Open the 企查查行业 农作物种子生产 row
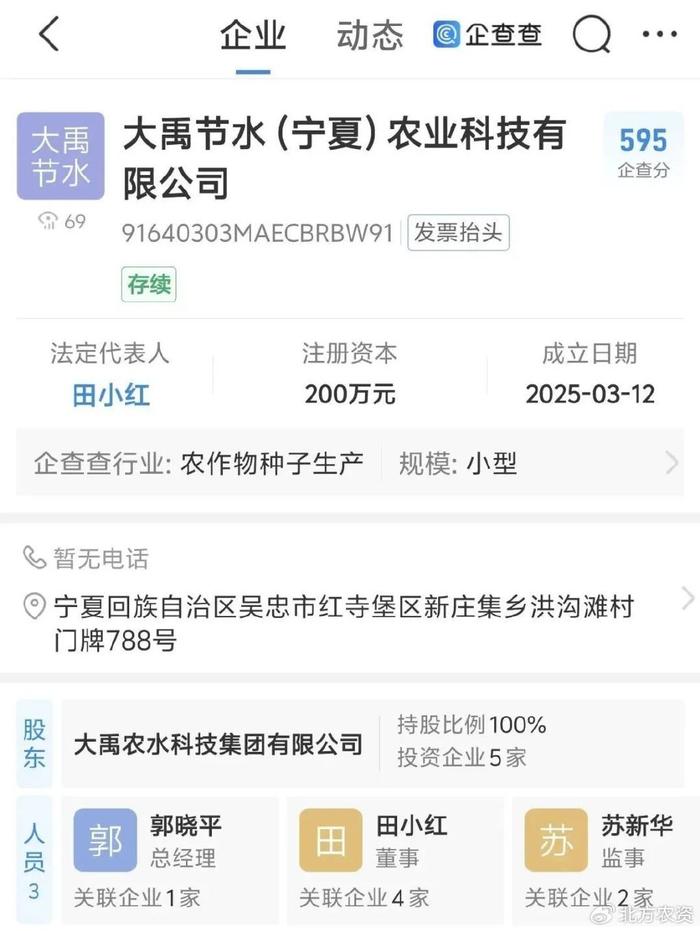This screenshot has height=931, width=700. click(350, 463)
